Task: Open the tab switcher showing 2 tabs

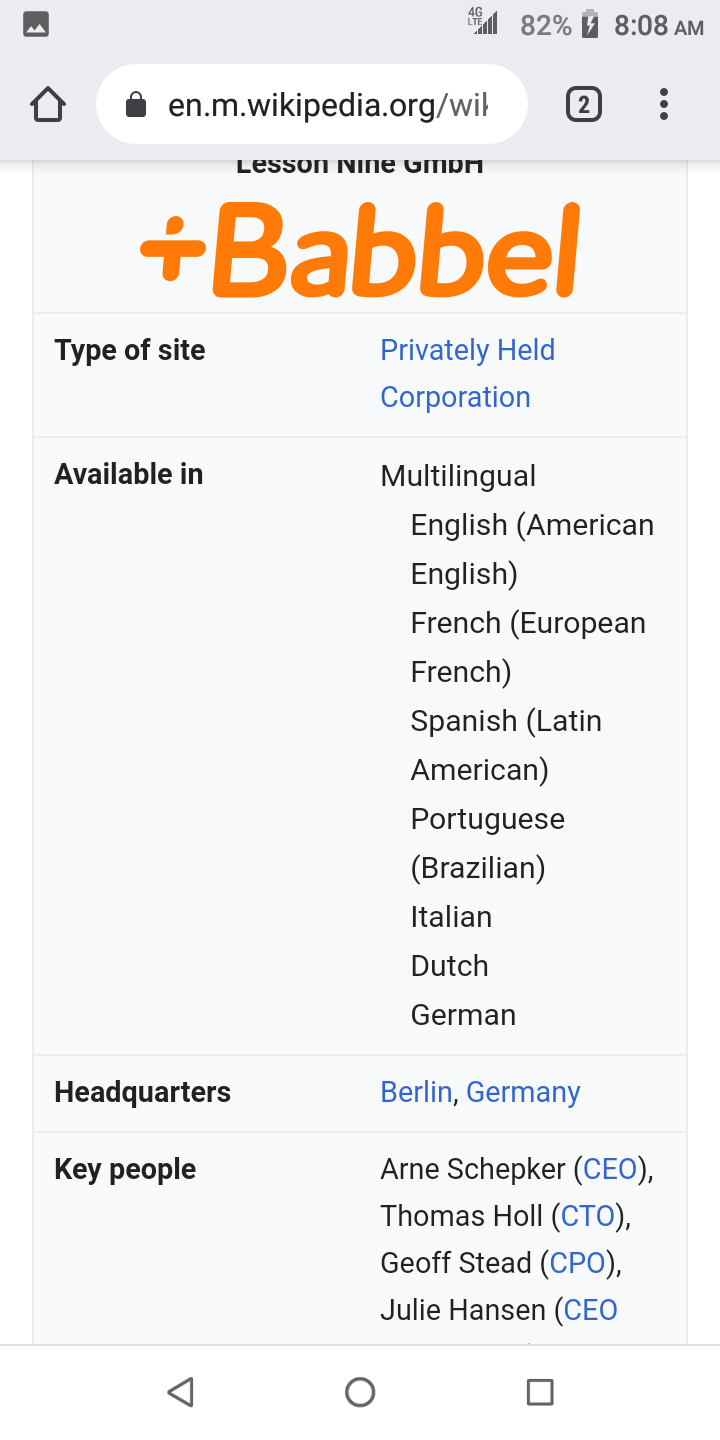Action: tap(584, 104)
